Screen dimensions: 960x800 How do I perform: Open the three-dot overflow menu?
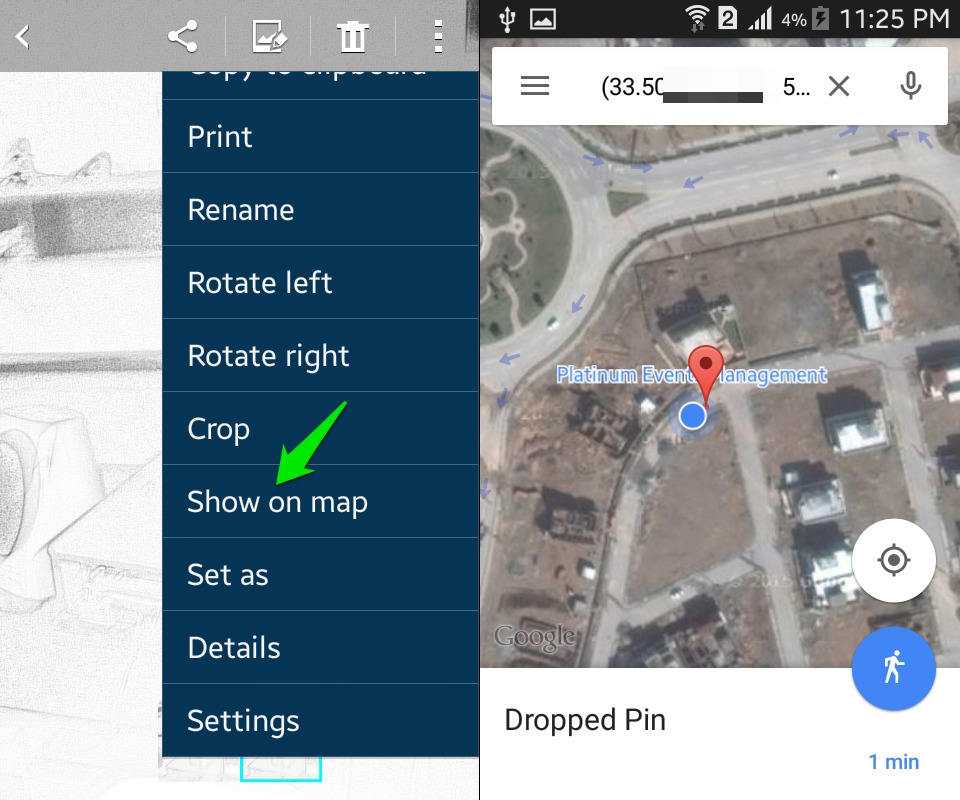[438, 38]
